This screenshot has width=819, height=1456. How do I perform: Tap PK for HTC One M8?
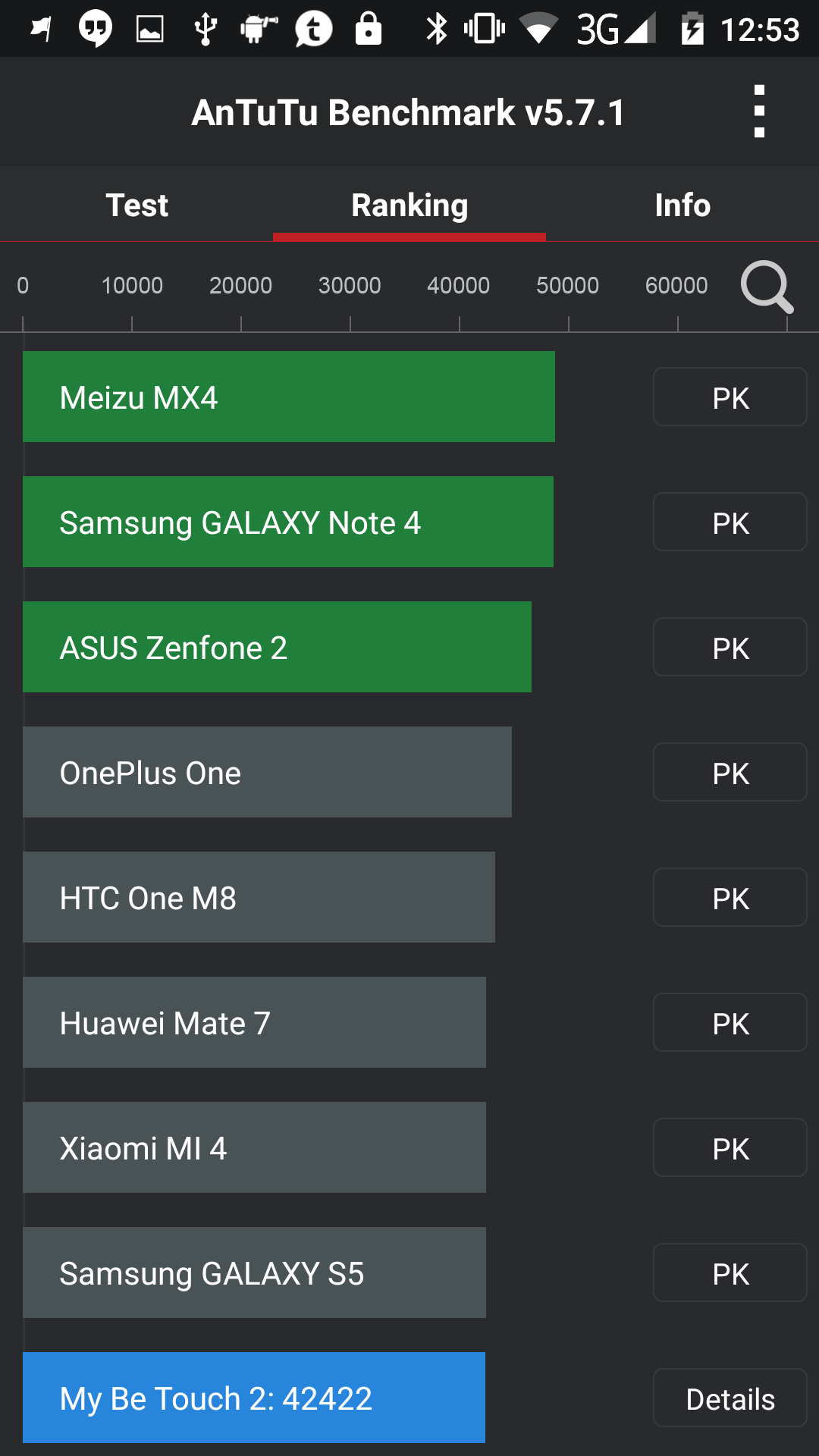click(x=730, y=898)
